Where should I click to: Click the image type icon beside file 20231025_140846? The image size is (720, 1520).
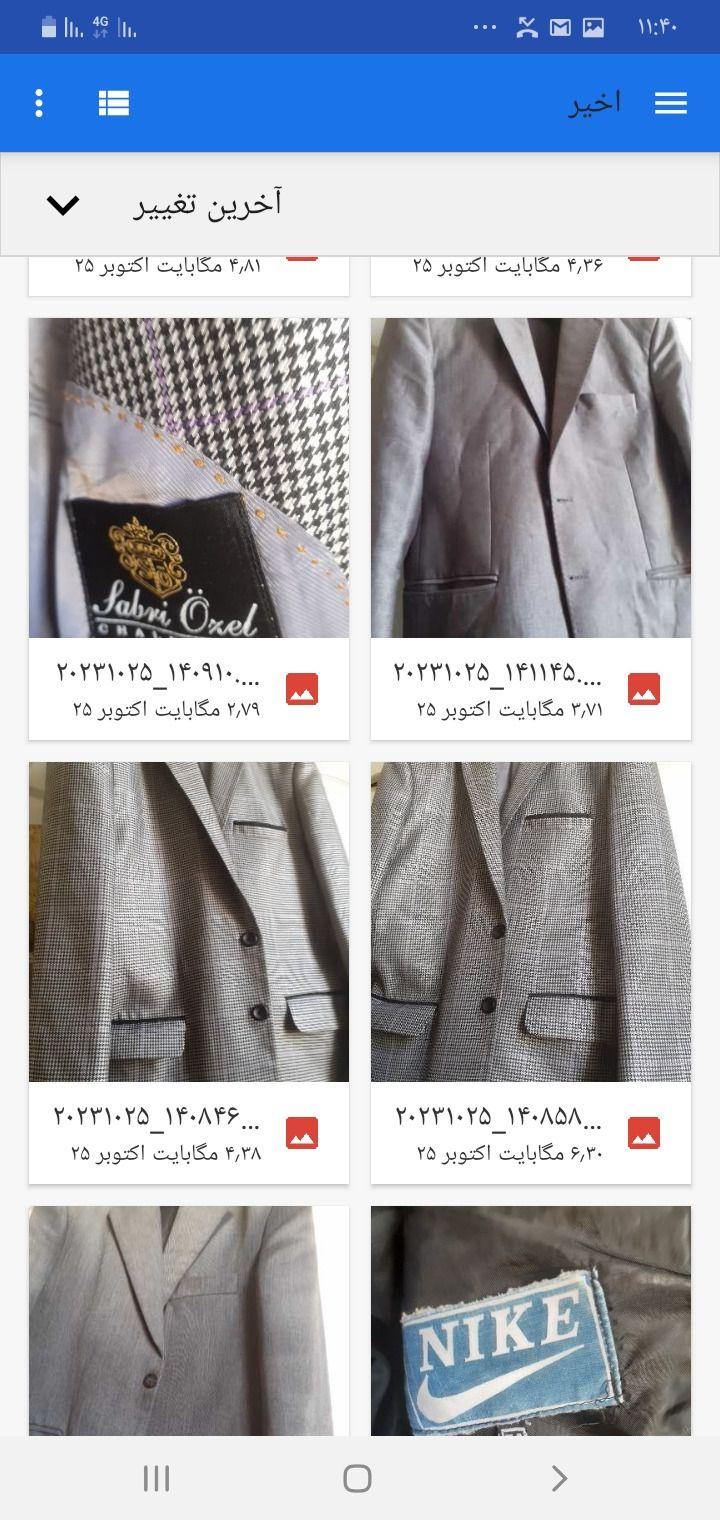point(303,1133)
